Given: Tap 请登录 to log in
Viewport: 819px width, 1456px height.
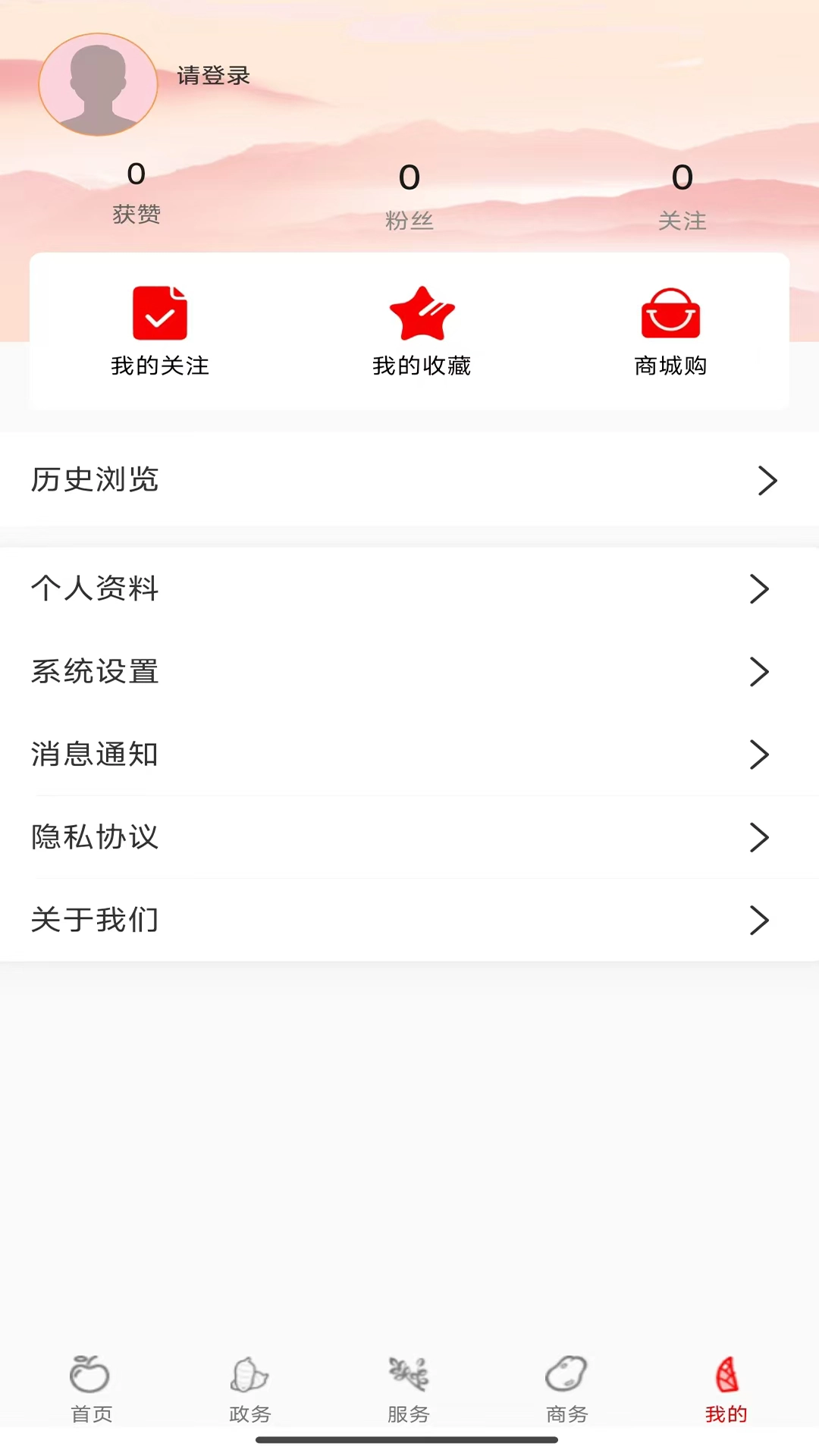Looking at the screenshot, I should [213, 75].
